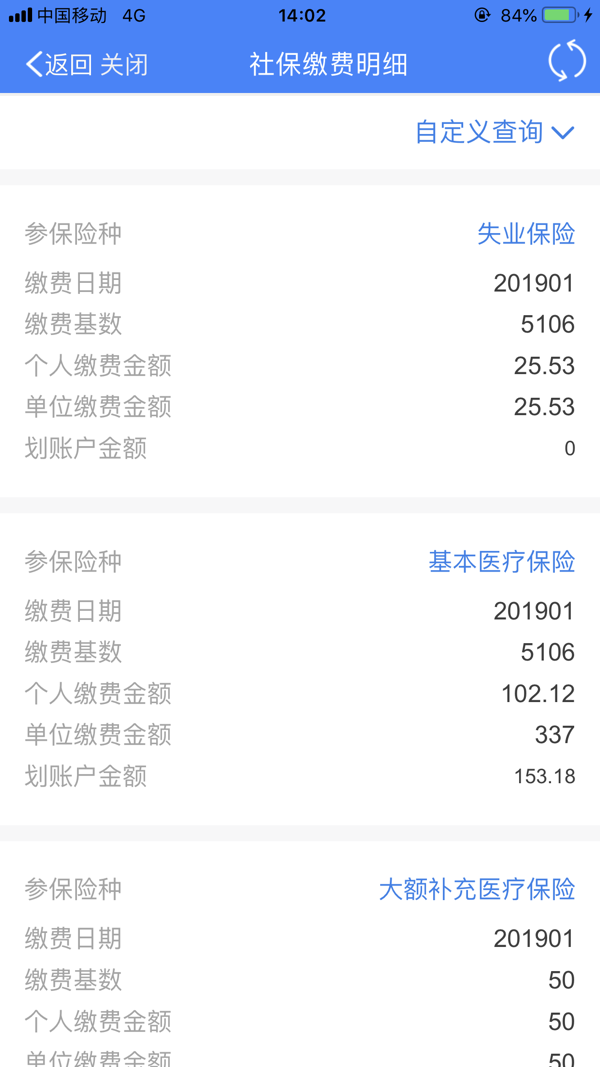
Task: Close the page with 关闭
Action: point(124,65)
